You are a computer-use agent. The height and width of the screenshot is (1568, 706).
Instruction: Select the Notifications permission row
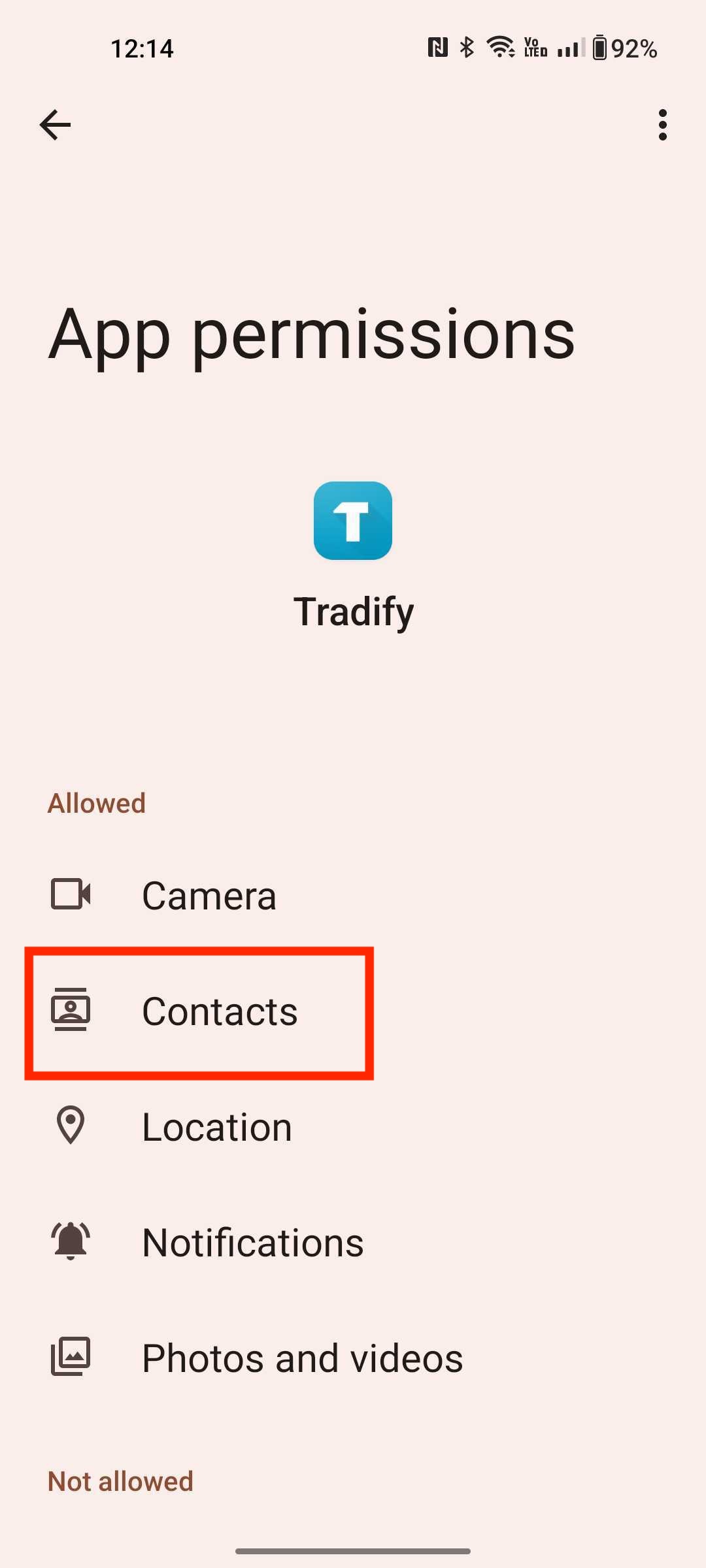252,1243
